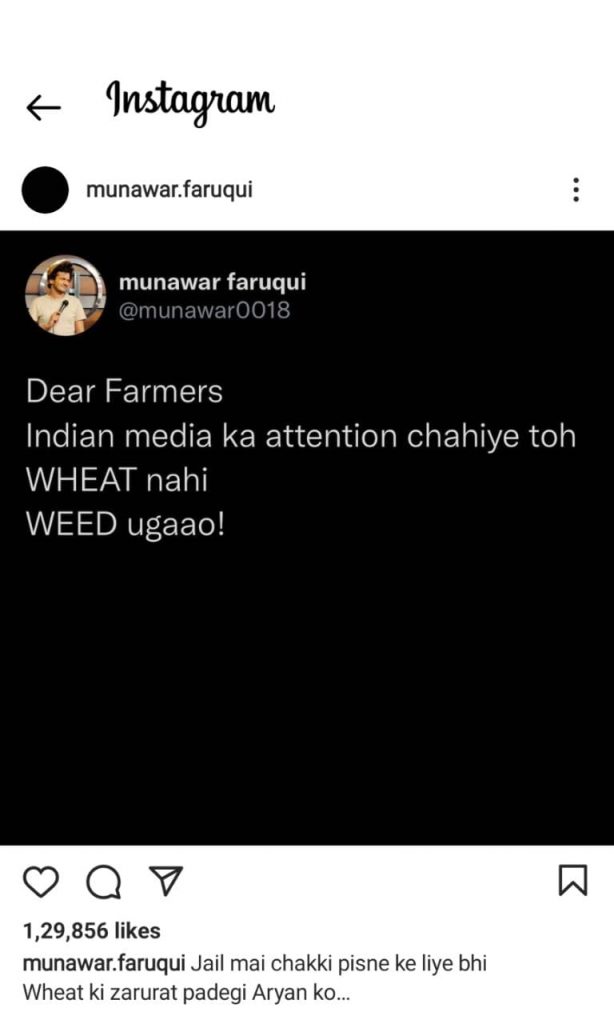614x1024 pixels.
Task: View the 1,29,856 likes list
Action: (x=91, y=931)
